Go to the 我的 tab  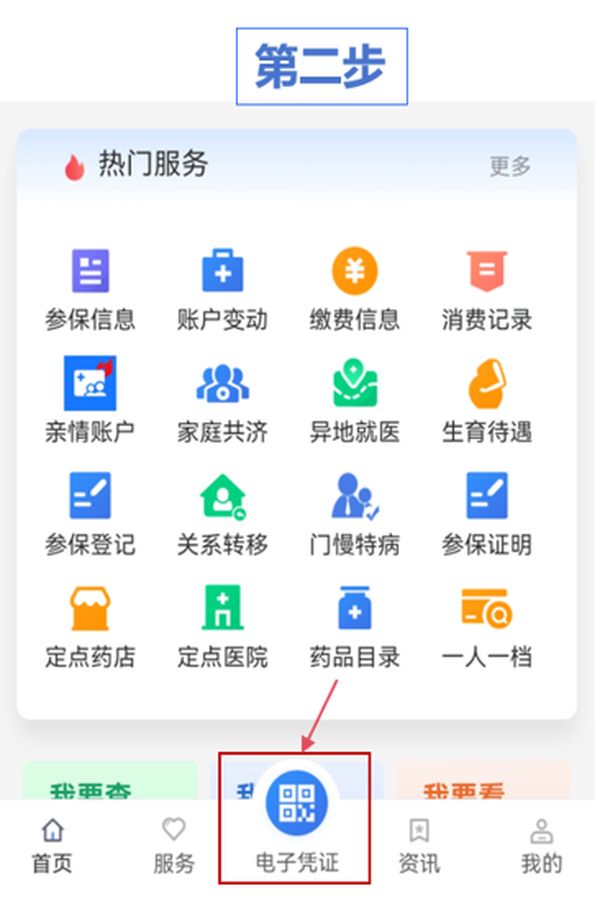coord(541,845)
